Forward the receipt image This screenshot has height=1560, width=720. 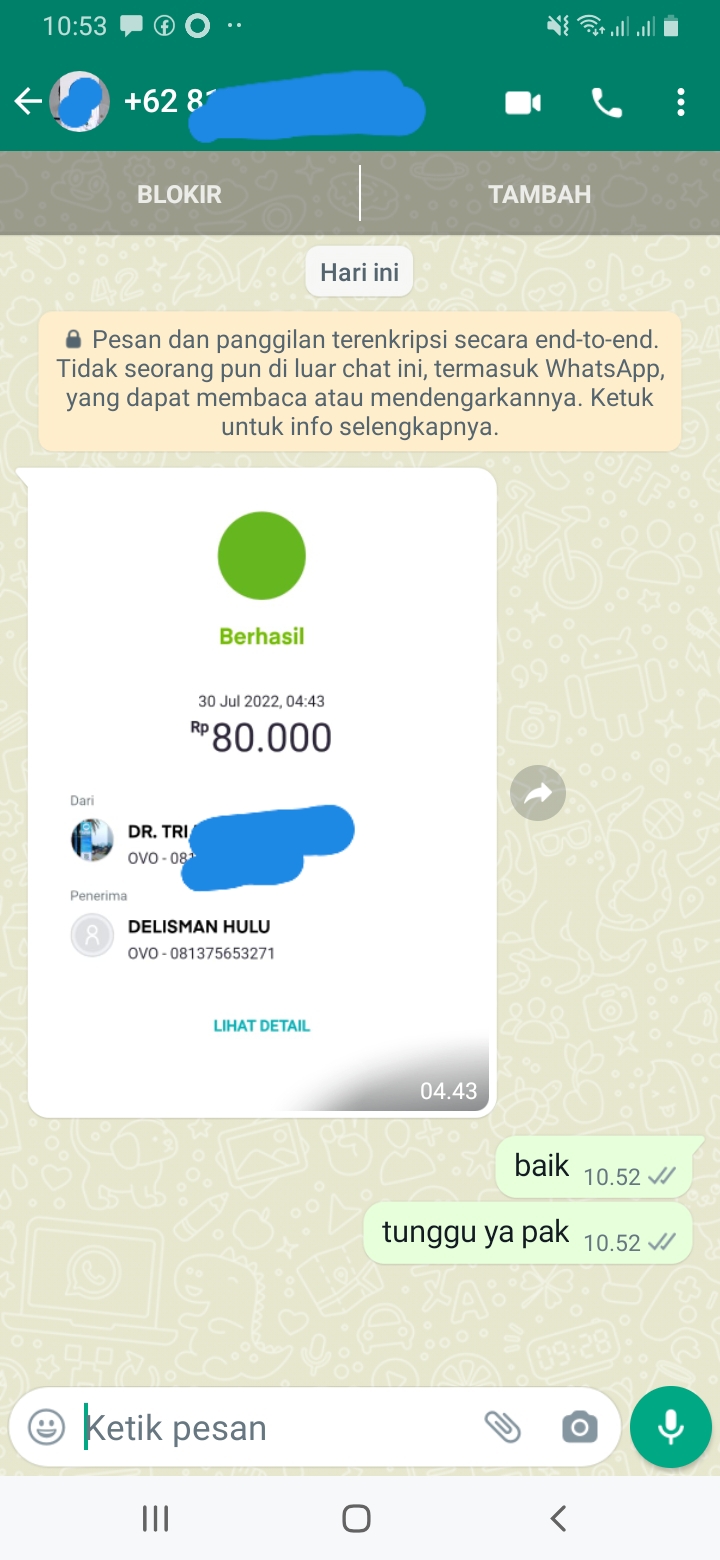pos(538,793)
